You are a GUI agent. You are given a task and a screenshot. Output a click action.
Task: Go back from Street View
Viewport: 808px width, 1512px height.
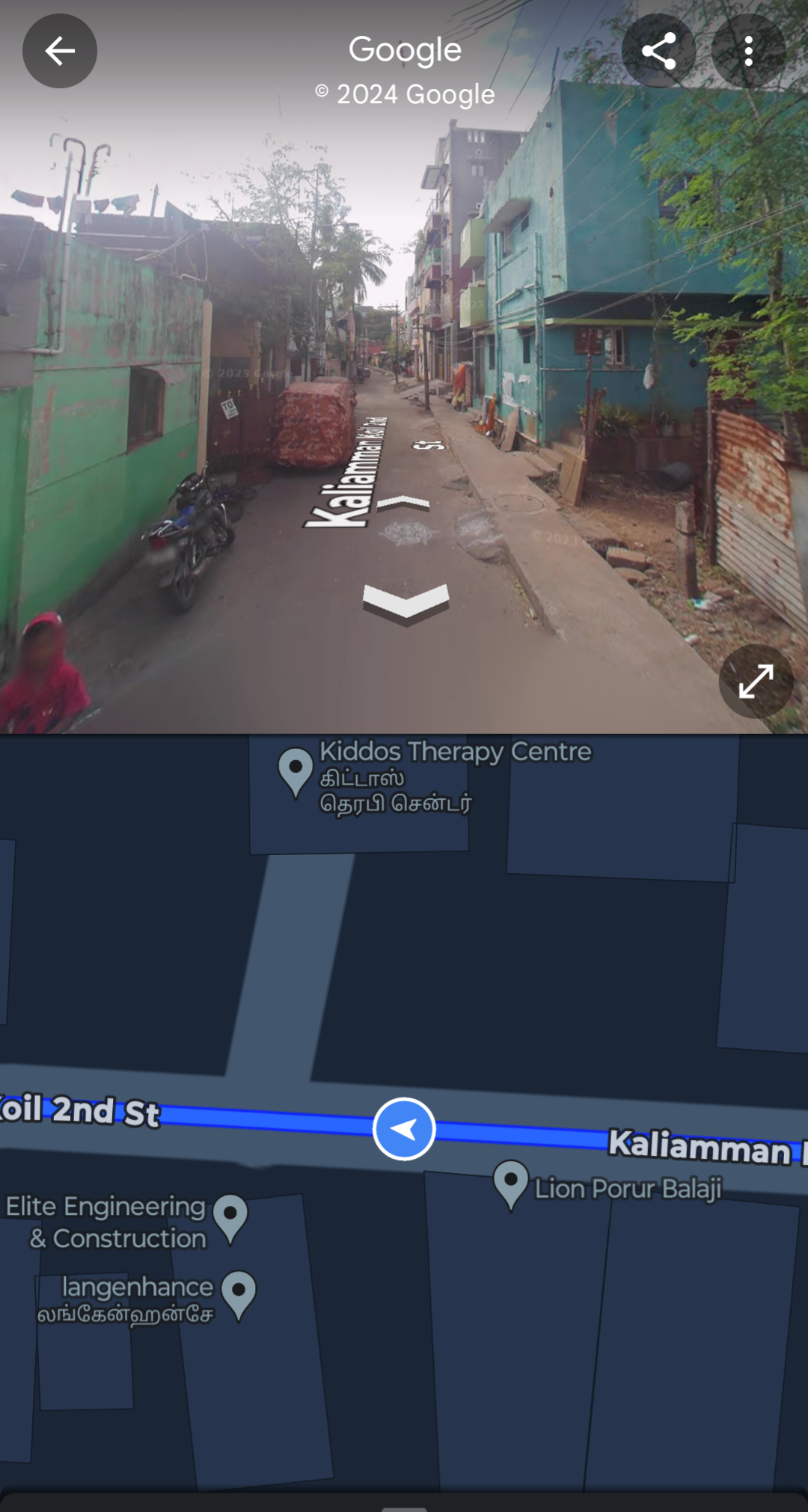point(60,51)
